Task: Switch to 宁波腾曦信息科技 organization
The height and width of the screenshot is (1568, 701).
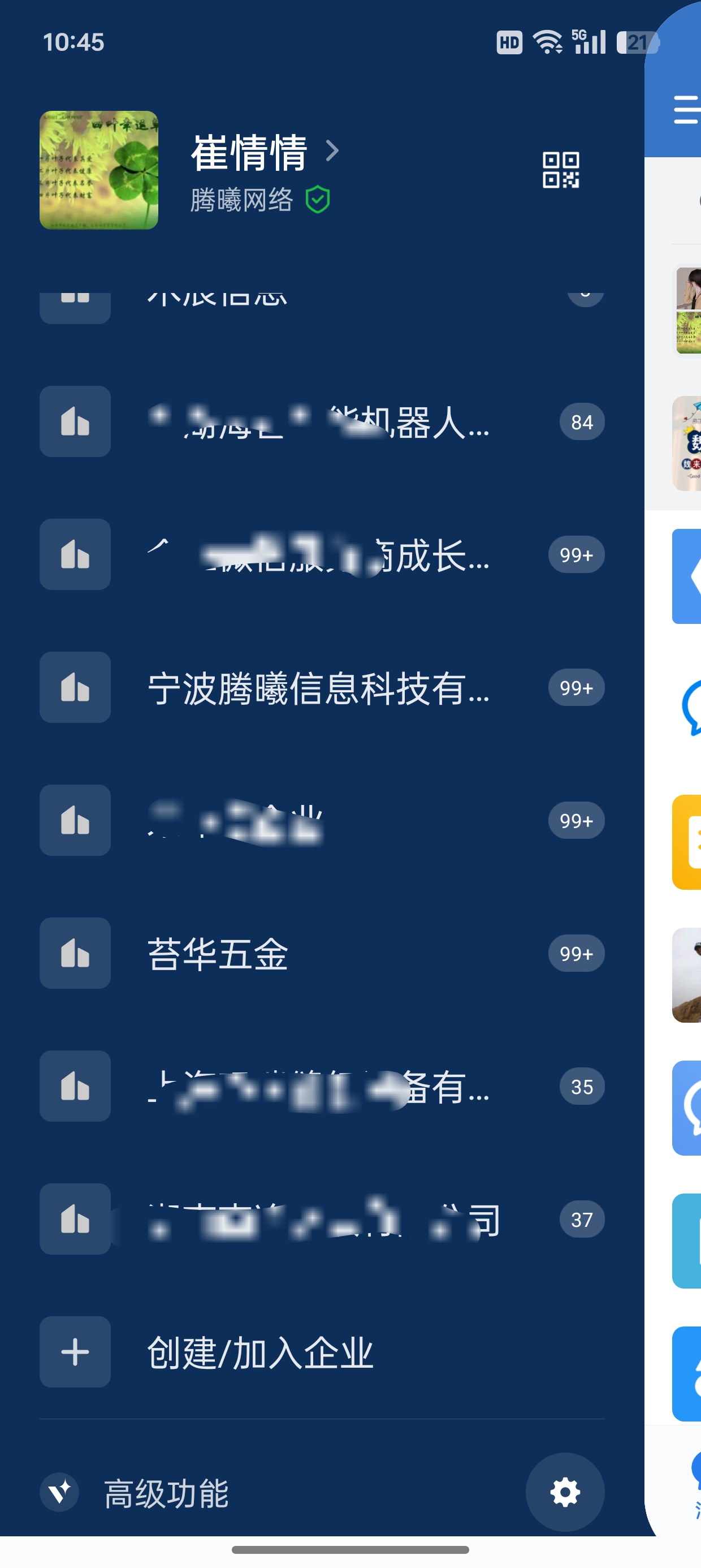Action: coord(318,688)
